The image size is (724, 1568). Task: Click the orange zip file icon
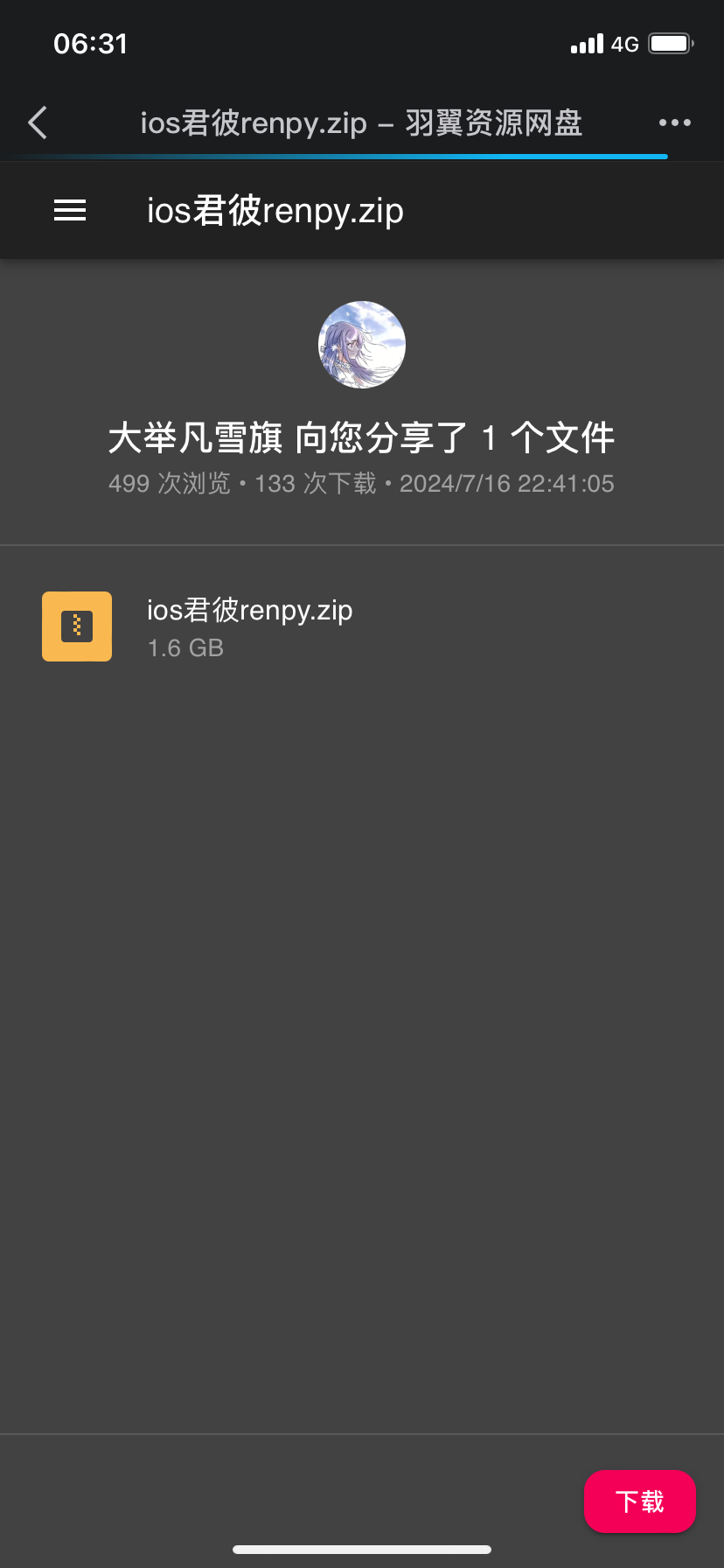click(x=76, y=626)
